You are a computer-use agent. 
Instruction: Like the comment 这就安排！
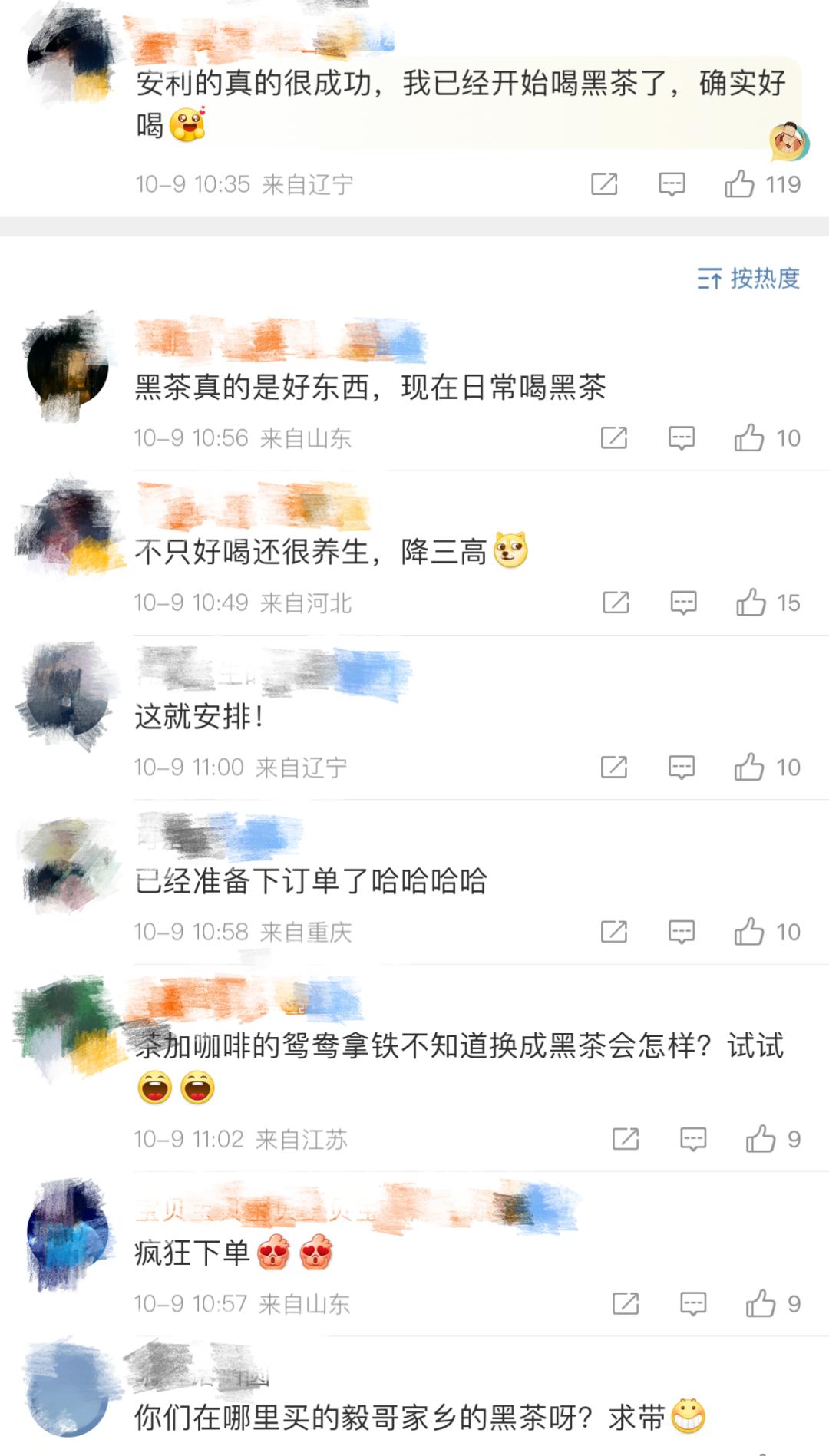pyautogui.click(x=749, y=767)
